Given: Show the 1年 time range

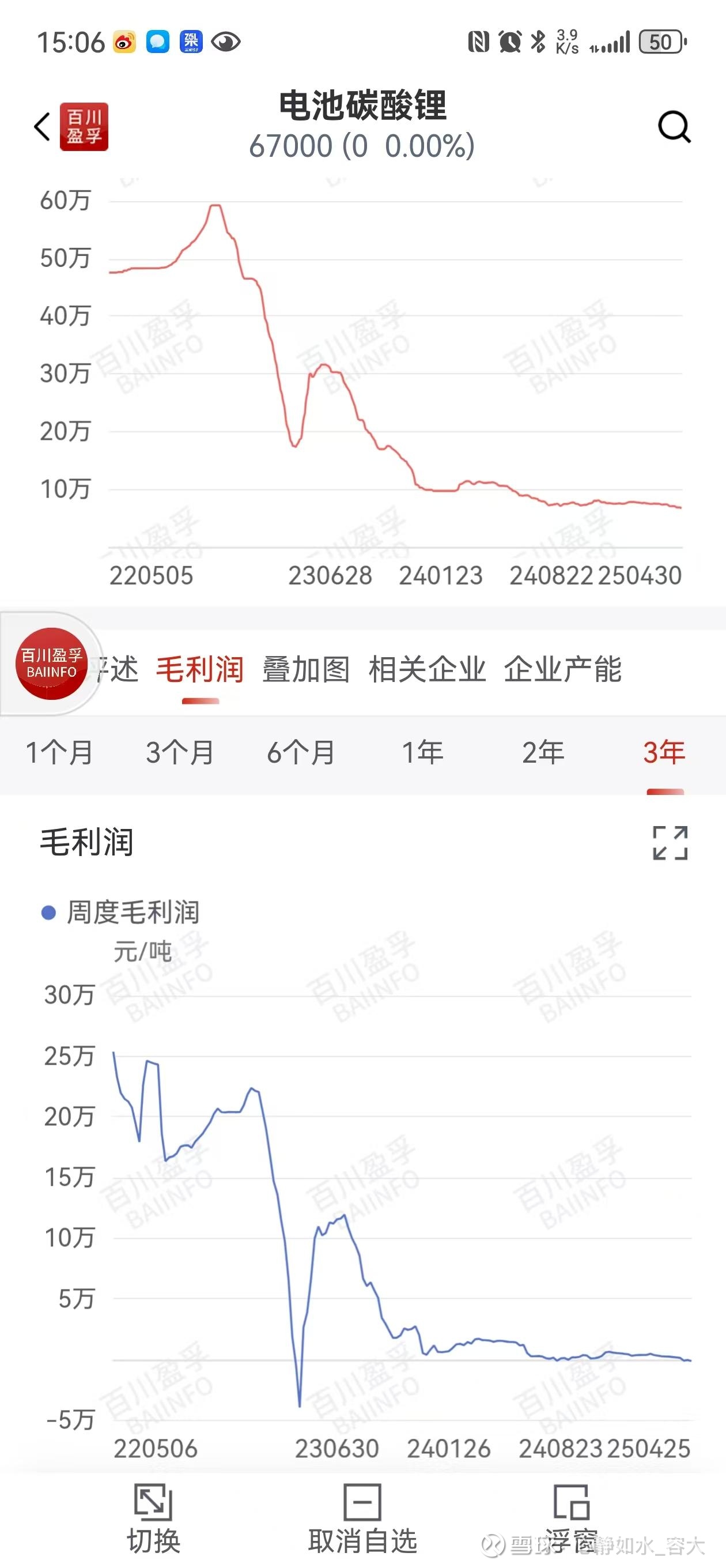Looking at the screenshot, I should click(x=422, y=752).
